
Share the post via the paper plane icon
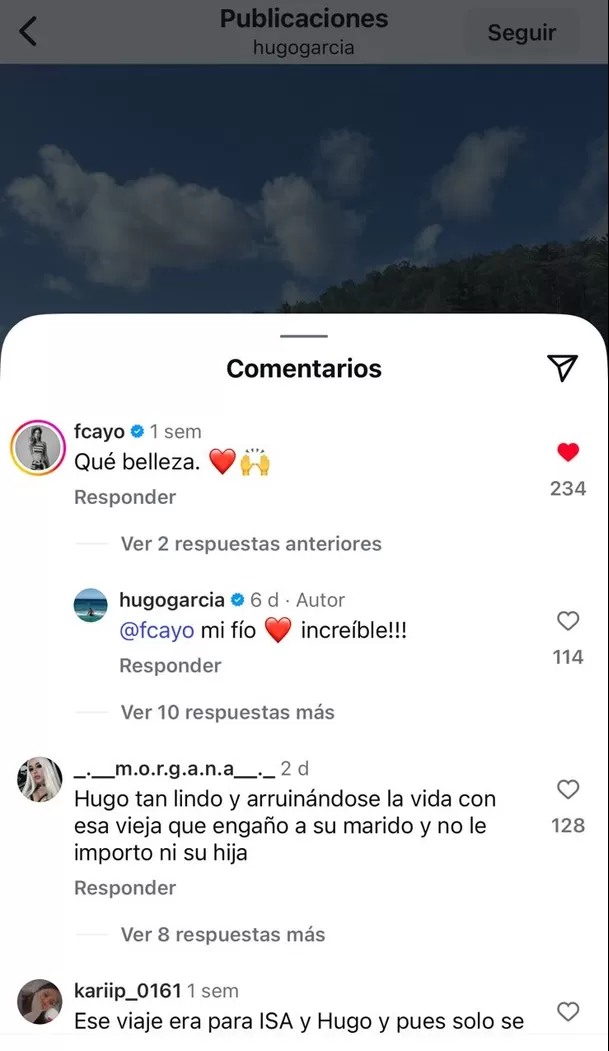click(563, 368)
